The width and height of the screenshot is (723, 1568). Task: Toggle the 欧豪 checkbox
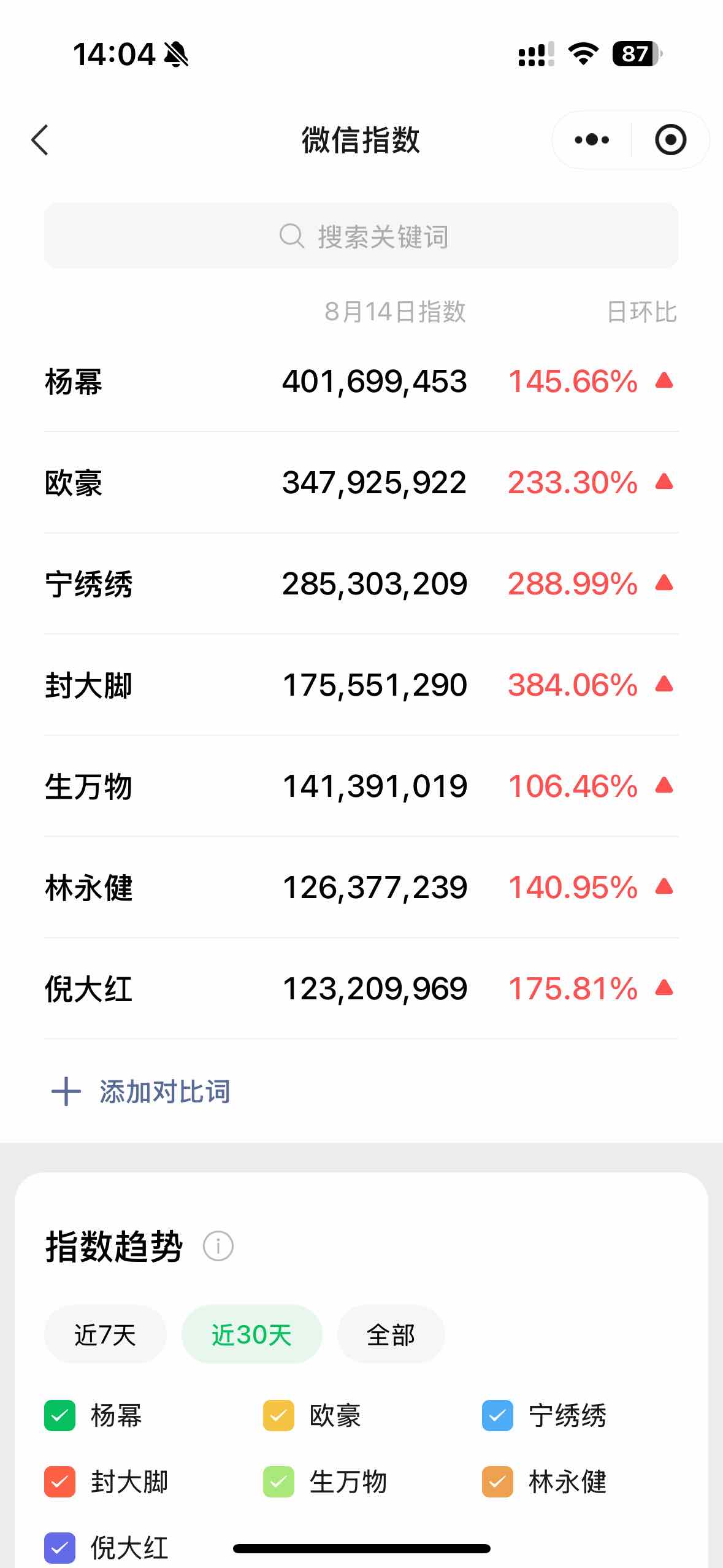tap(278, 1416)
